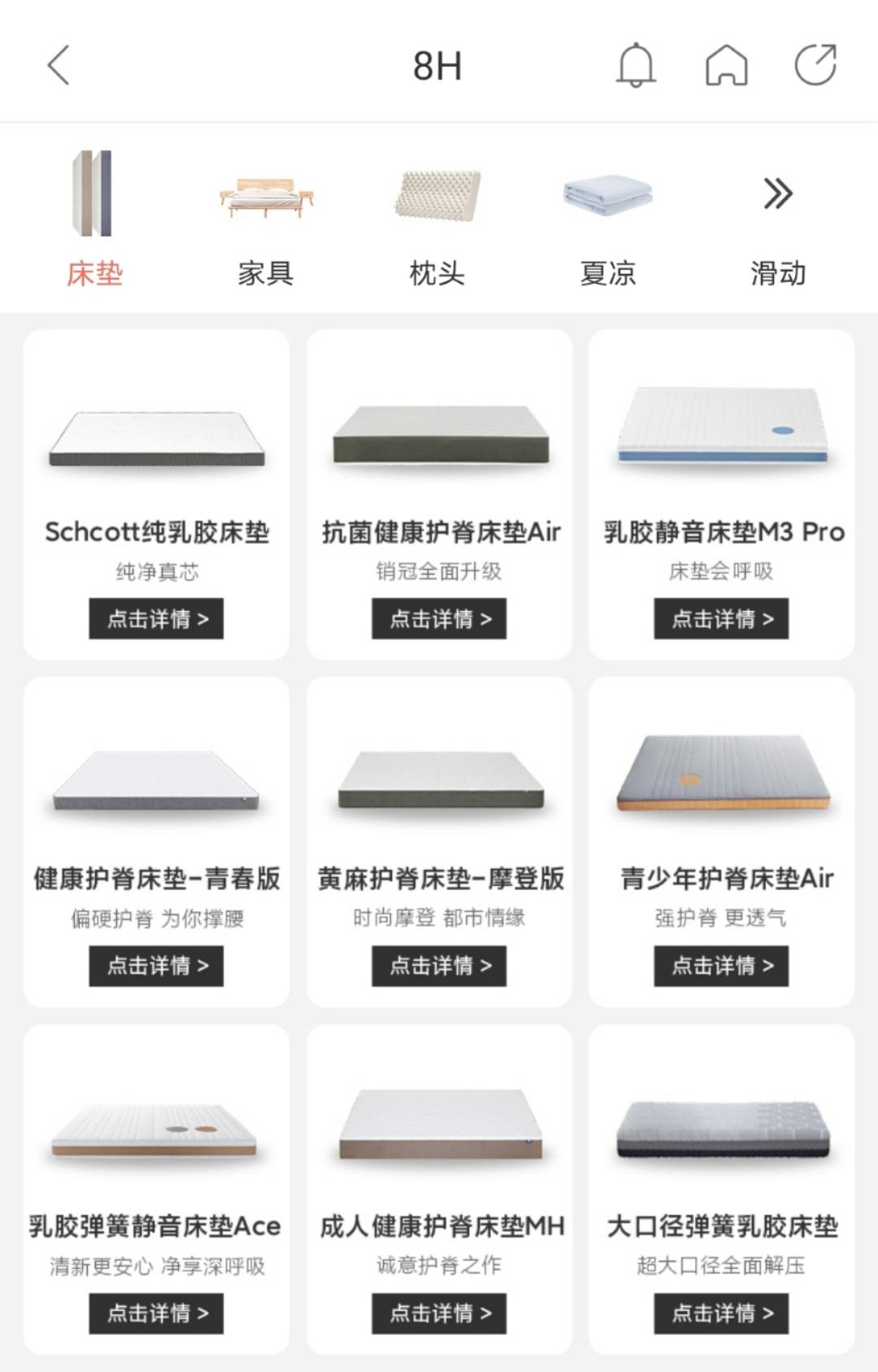Open 点击详情 for 健康护脊床垫-青春版
878x1372 pixels.
click(x=157, y=967)
